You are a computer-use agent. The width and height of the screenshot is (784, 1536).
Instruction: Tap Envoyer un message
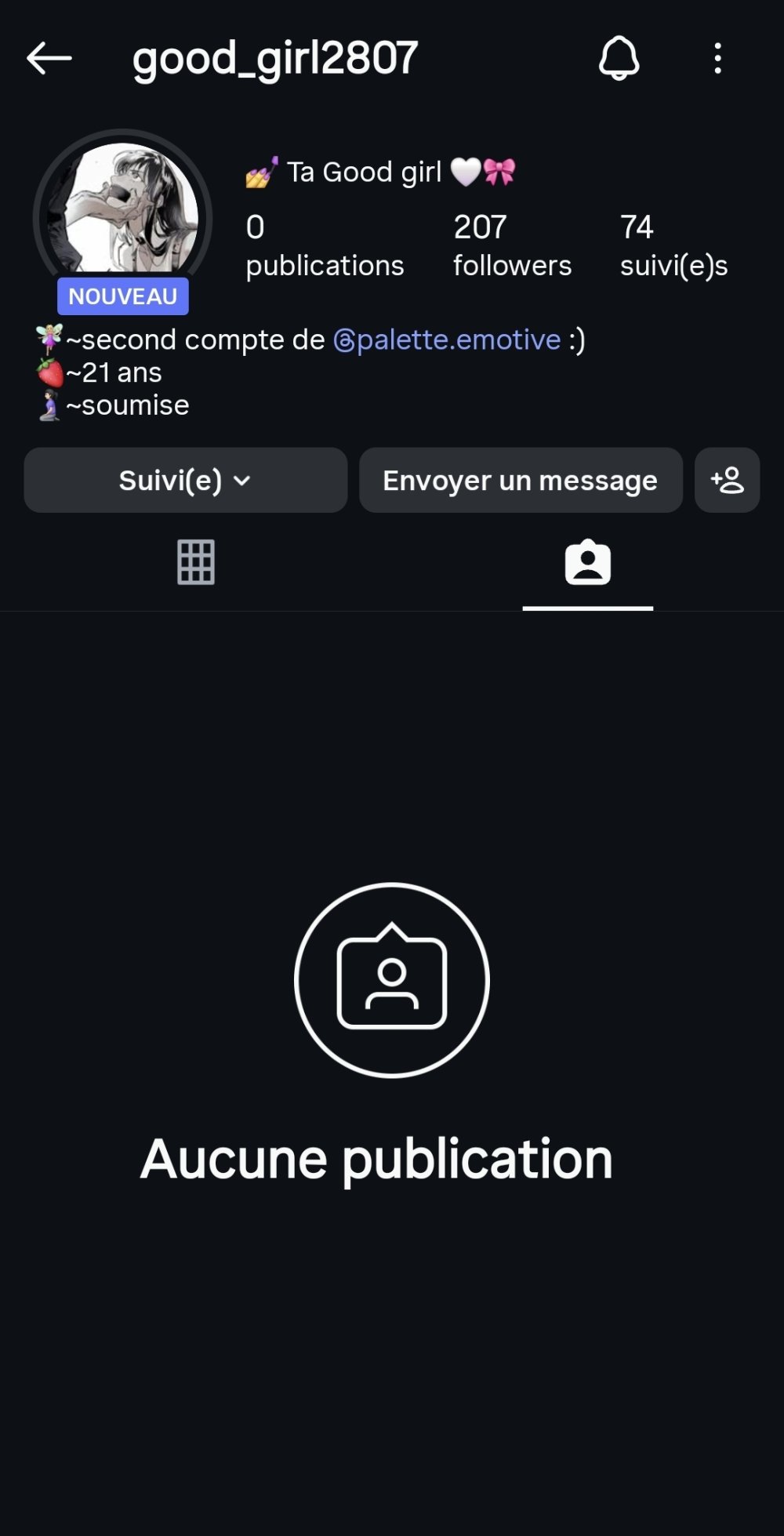point(521,480)
